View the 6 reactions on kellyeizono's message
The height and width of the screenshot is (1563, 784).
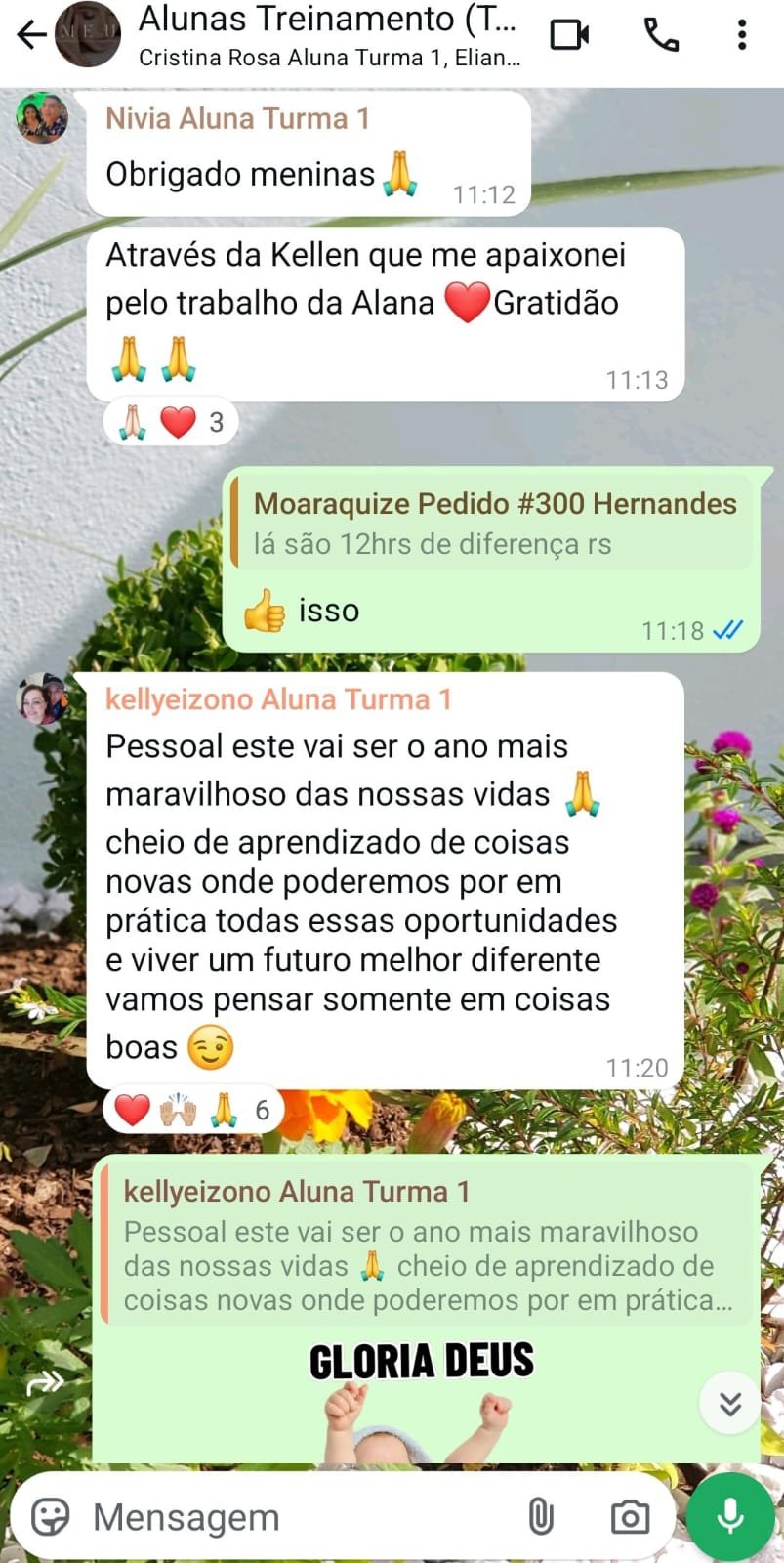(x=192, y=1111)
